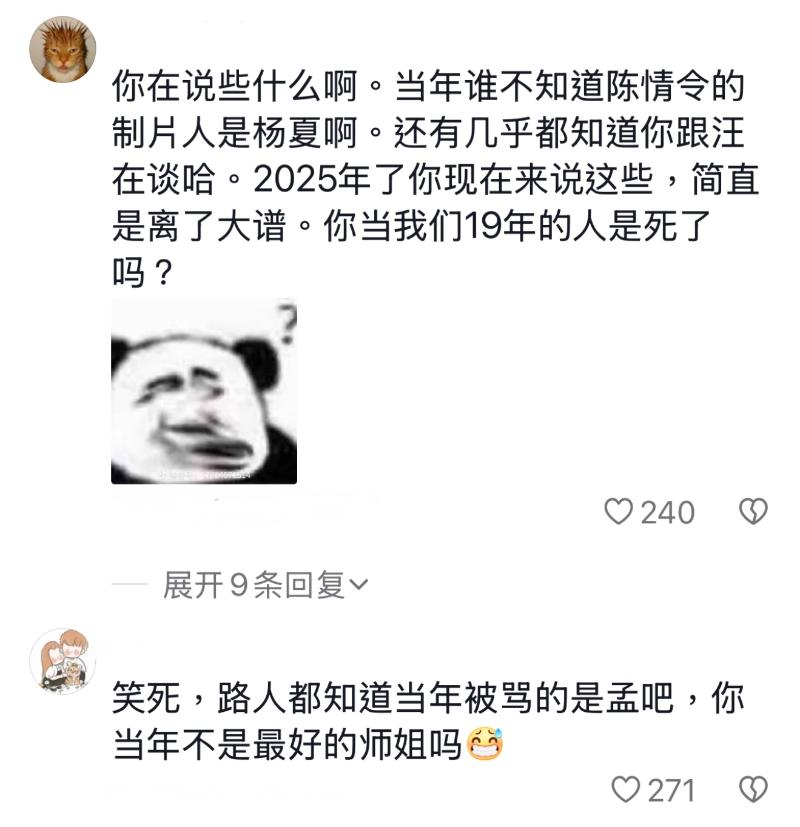Open the cartoon avatar commenter's profile
The height and width of the screenshot is (827, 800).
[64, 660]
